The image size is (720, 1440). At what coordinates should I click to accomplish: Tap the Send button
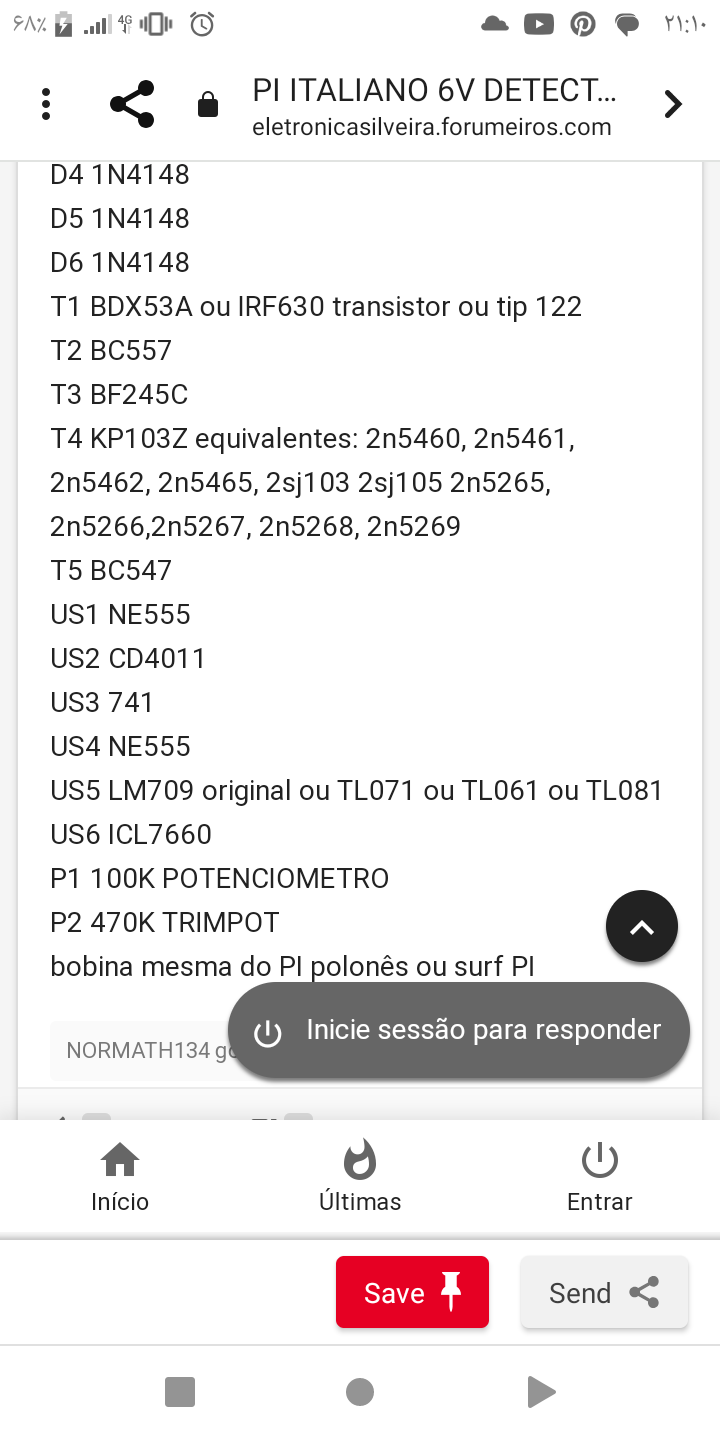604,1292
